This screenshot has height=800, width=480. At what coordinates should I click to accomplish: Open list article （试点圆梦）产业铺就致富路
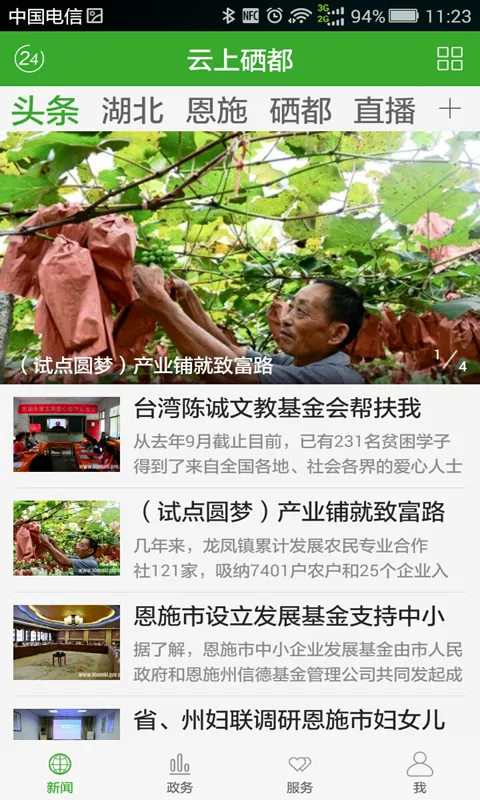coord(240,540)
